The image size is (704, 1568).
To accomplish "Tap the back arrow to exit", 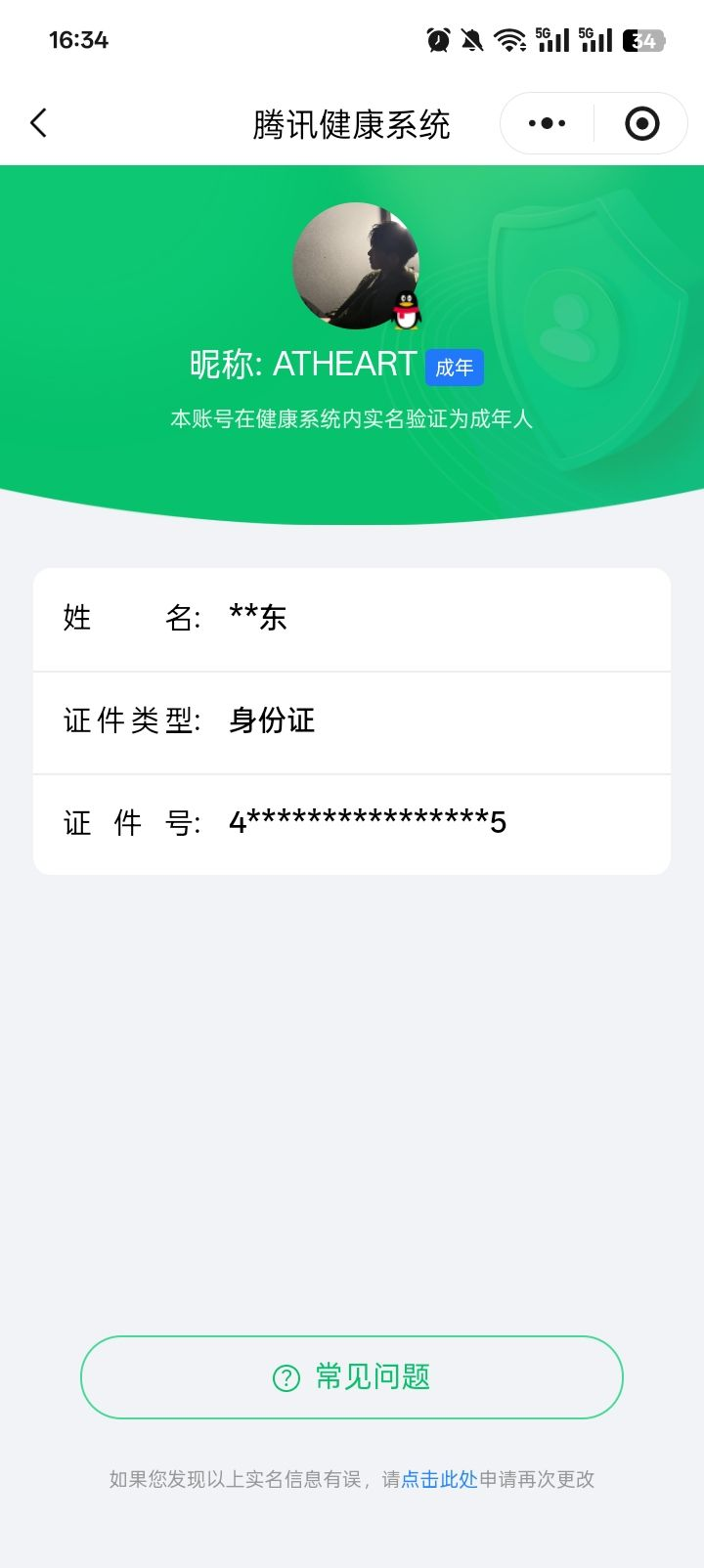I will click(x=38, y=123).
